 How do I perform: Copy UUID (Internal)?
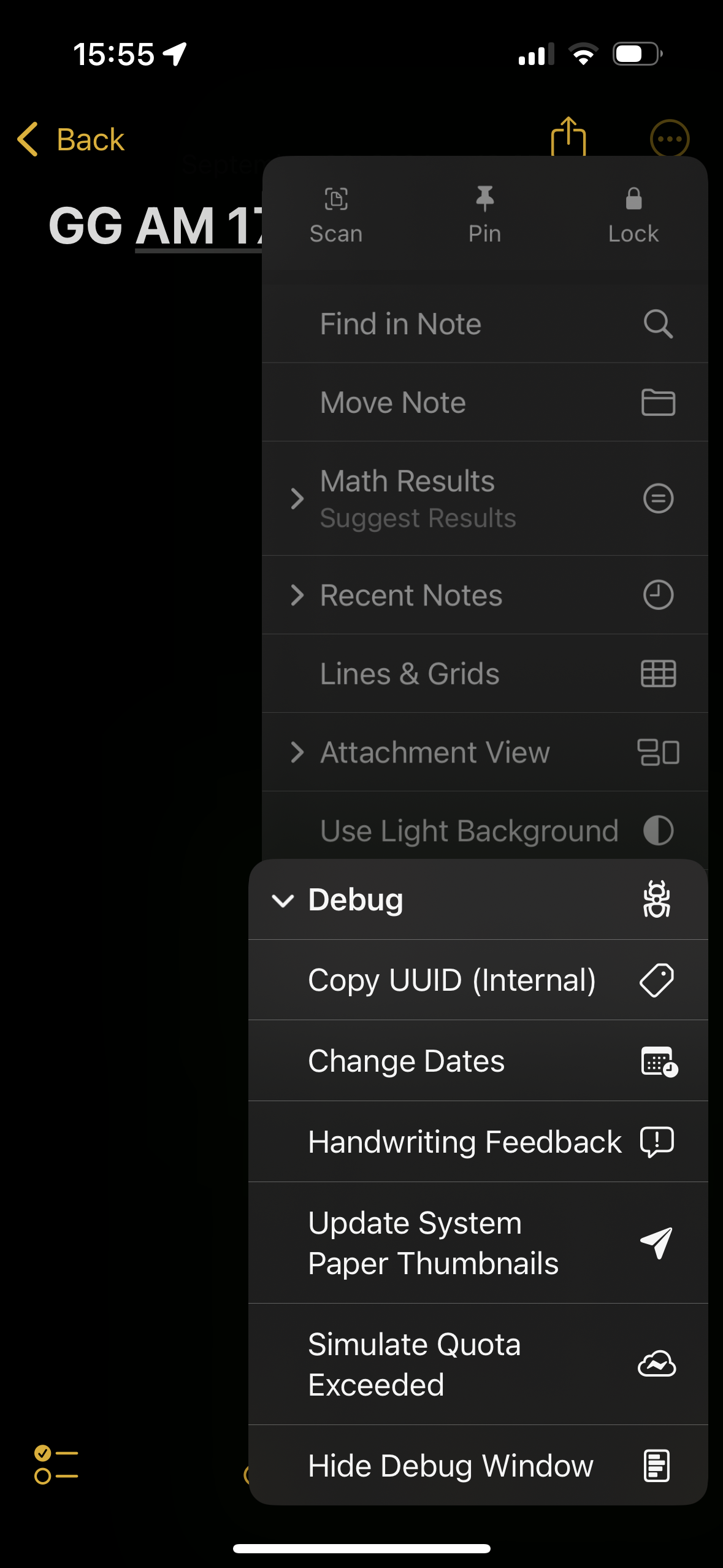tap(478, 980)
